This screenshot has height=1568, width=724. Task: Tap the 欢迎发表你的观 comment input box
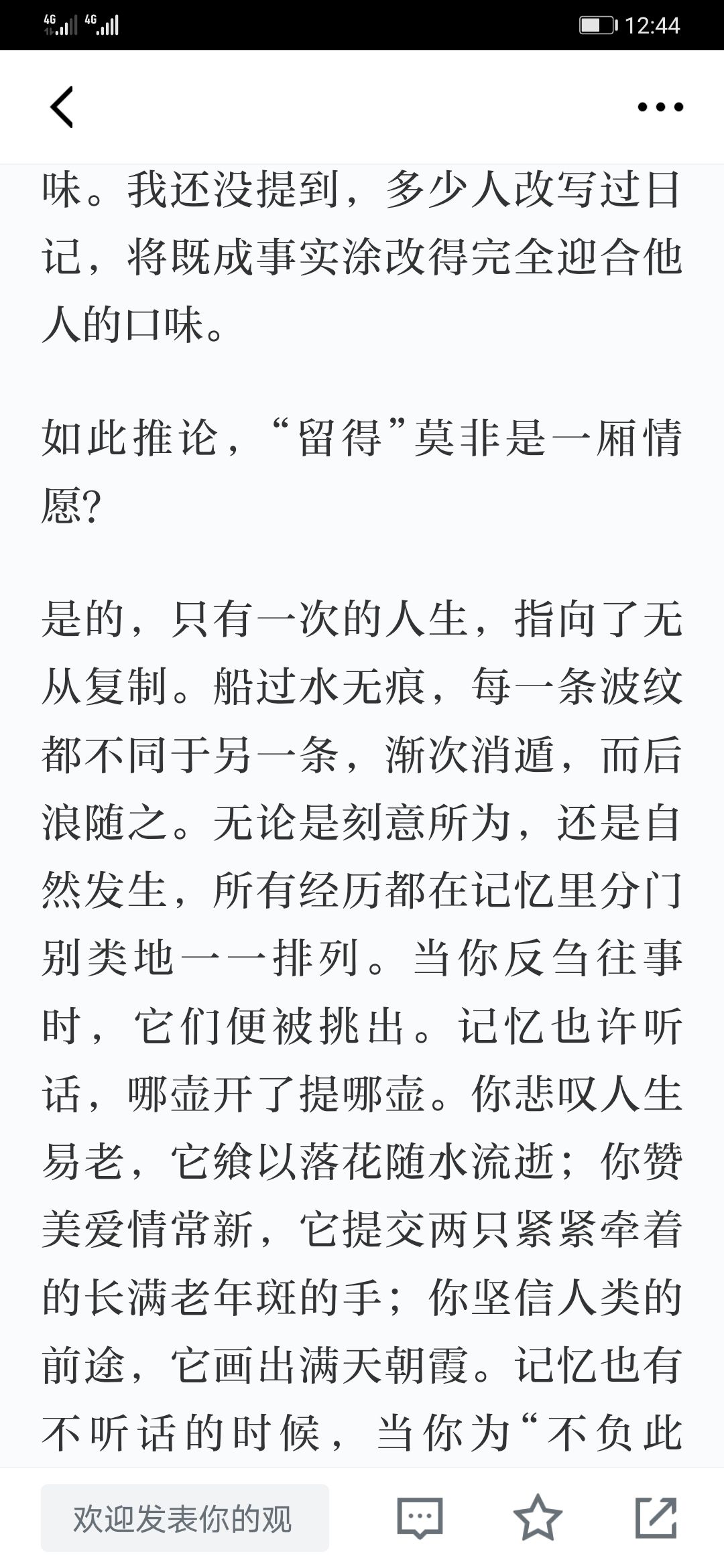pos(185,1518)
